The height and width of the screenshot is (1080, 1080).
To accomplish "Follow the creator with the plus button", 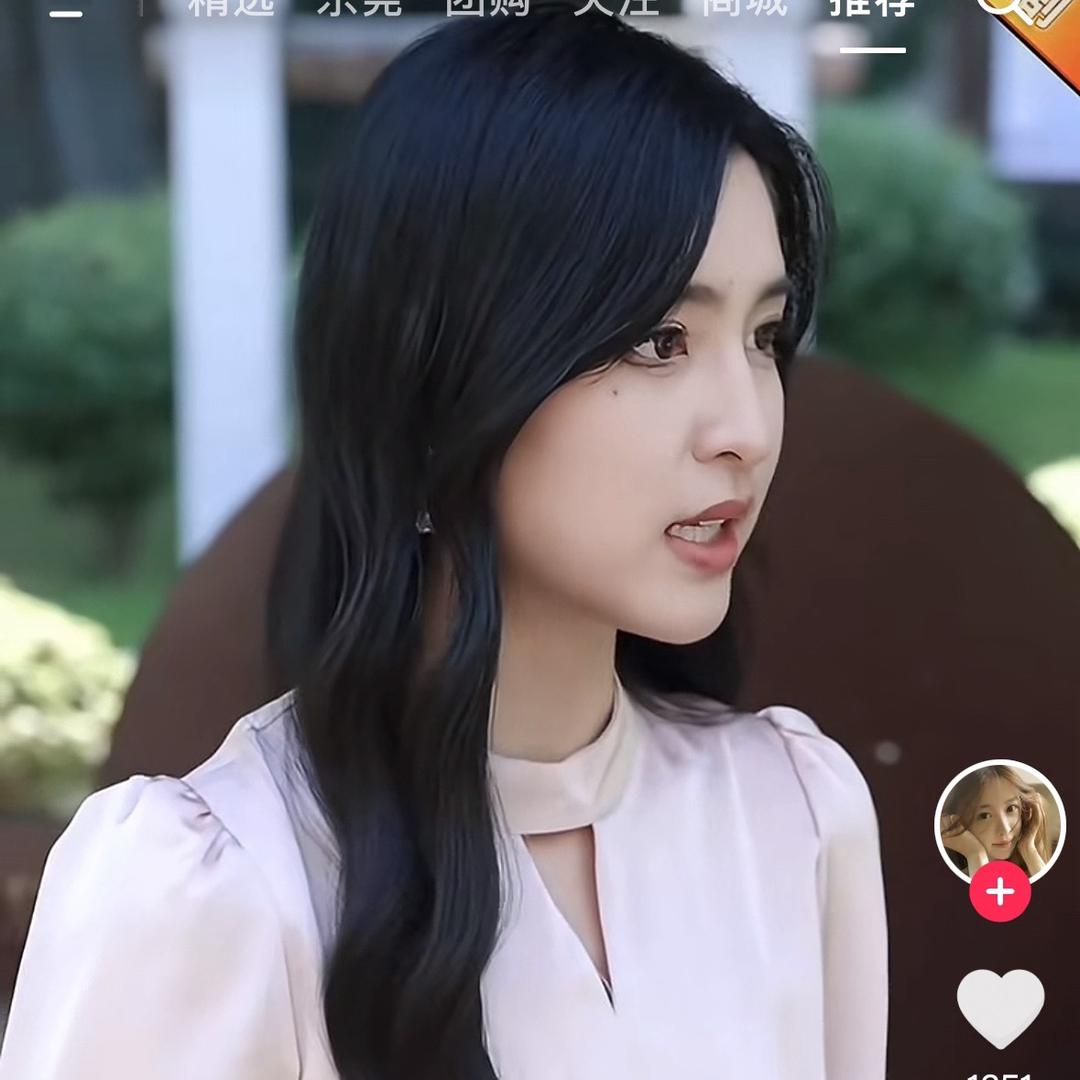I will click(x=999, y=891).
